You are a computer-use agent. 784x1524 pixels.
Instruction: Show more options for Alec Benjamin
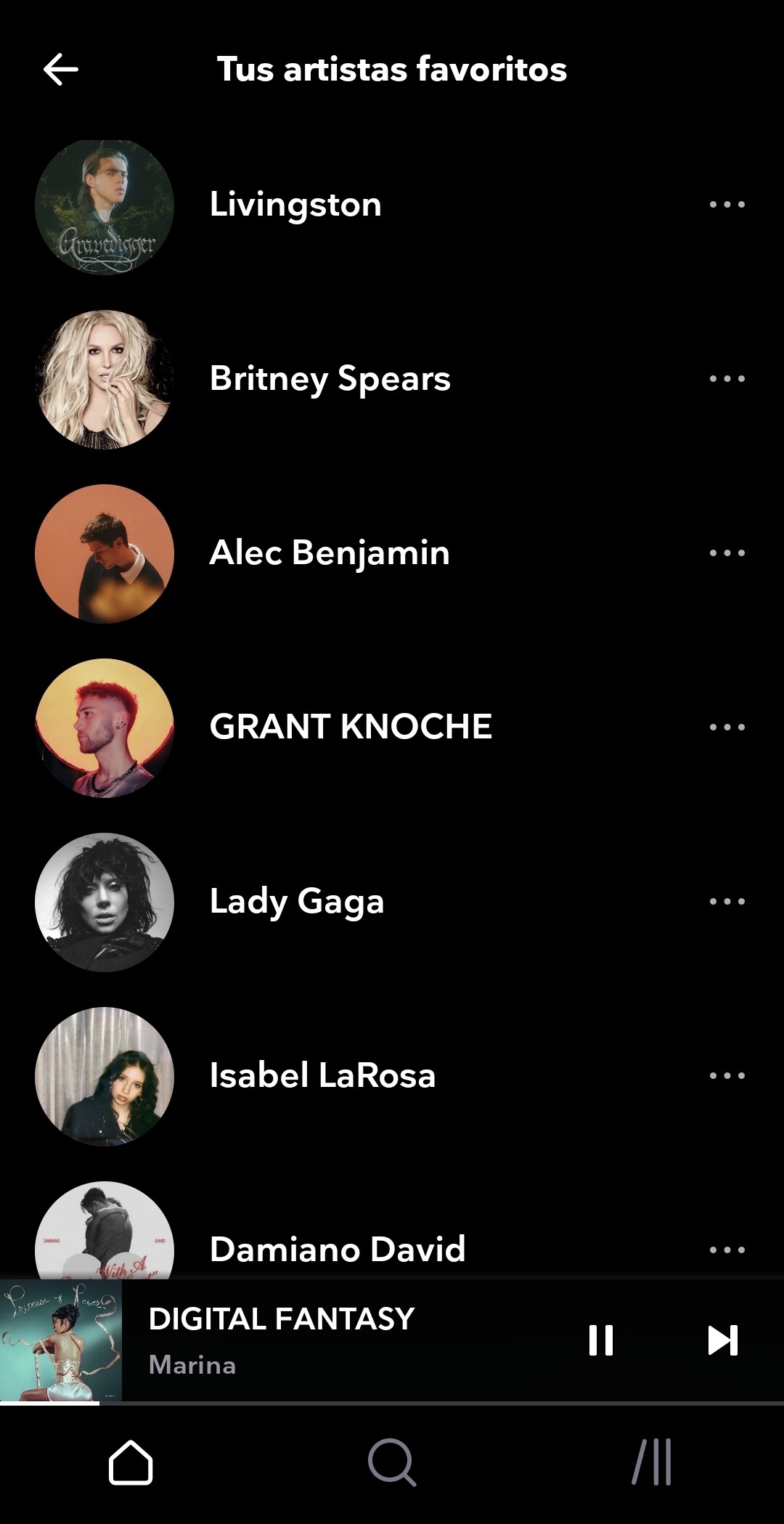click(x=727, y=553)
